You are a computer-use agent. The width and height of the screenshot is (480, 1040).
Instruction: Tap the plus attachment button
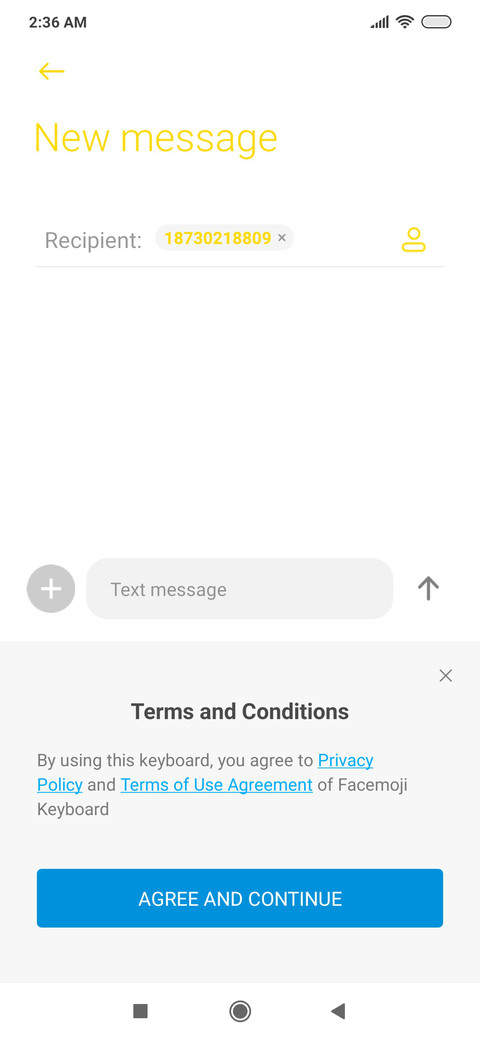(x=51, y=588)
